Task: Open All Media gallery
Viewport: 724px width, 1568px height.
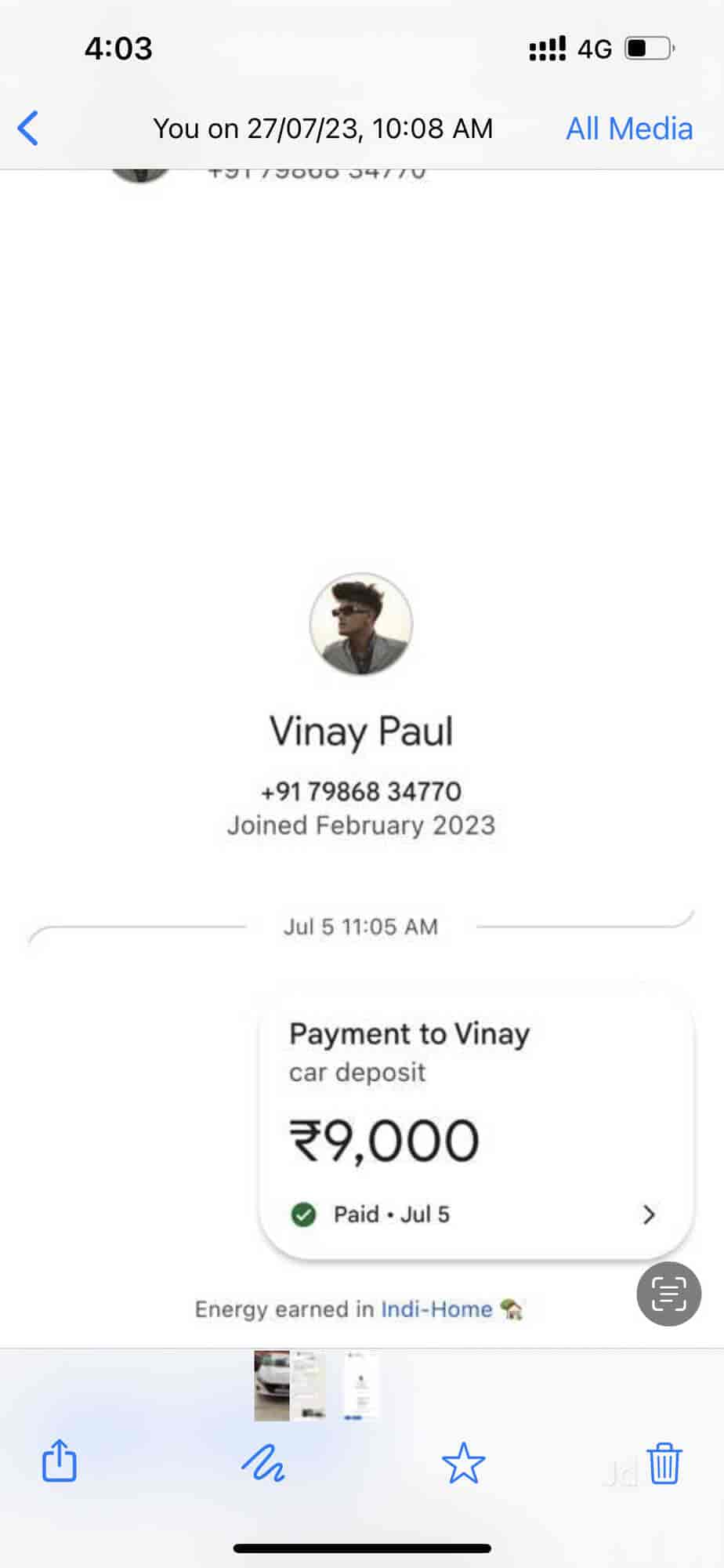Action: pos(628,129)
